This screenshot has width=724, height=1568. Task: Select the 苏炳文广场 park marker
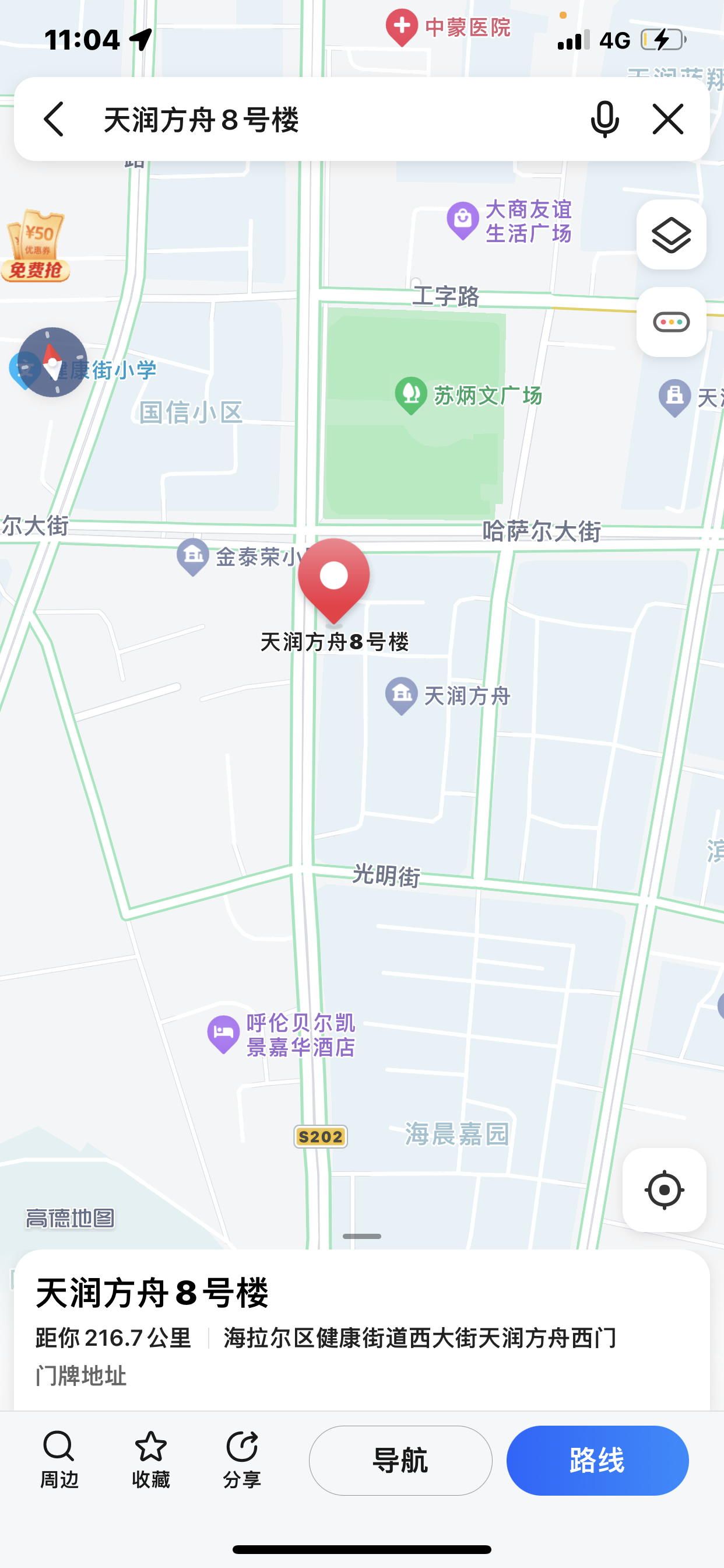412,395
